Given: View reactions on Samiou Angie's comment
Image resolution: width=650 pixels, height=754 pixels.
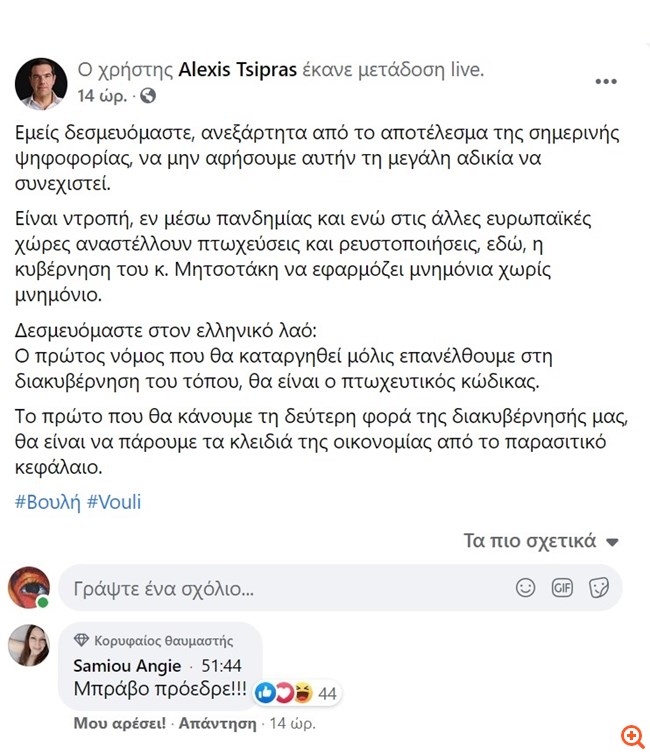Looking at the screenshot, I should pos(296,691).
